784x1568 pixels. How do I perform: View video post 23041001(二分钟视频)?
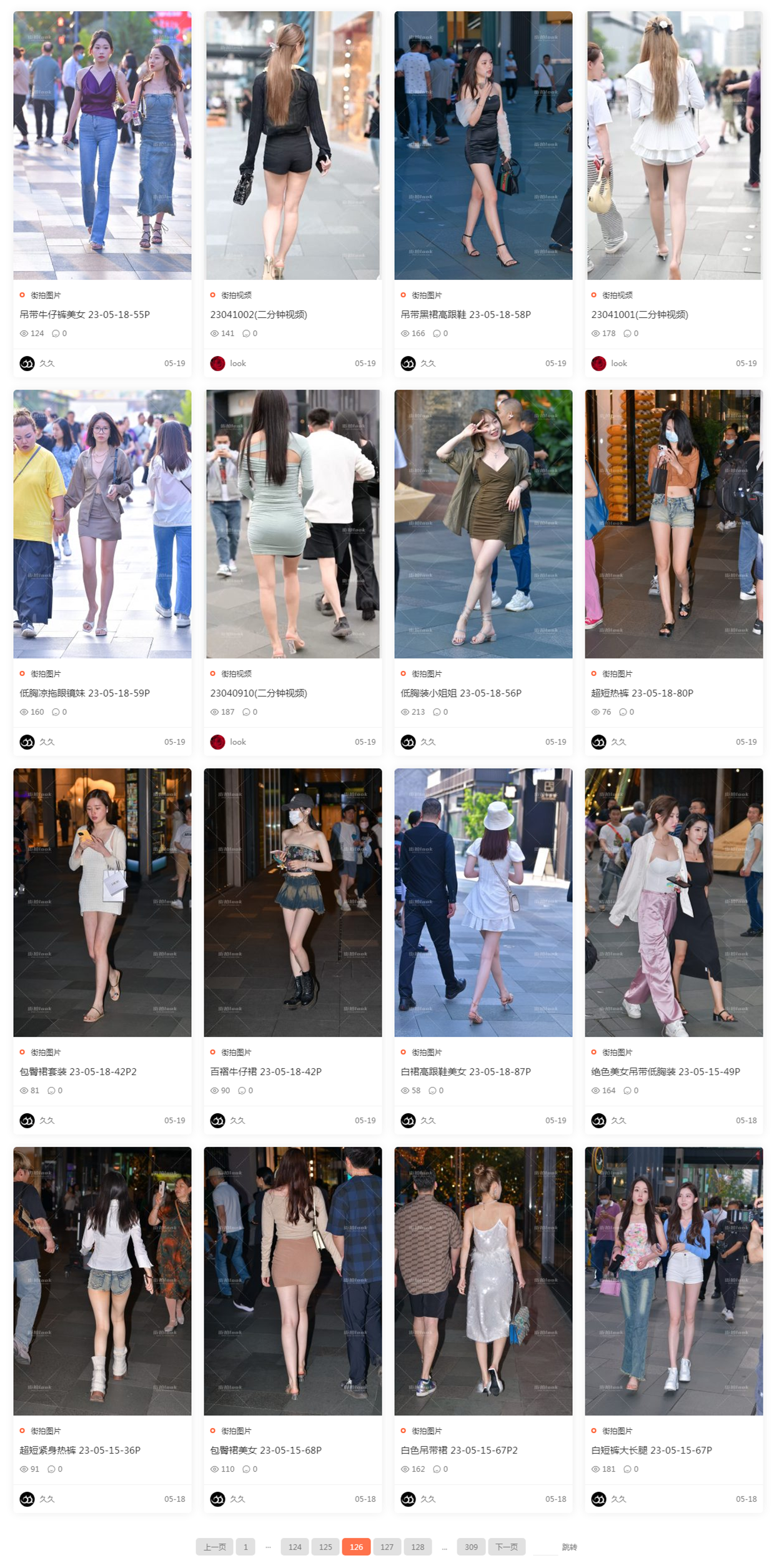click(639, 314)
